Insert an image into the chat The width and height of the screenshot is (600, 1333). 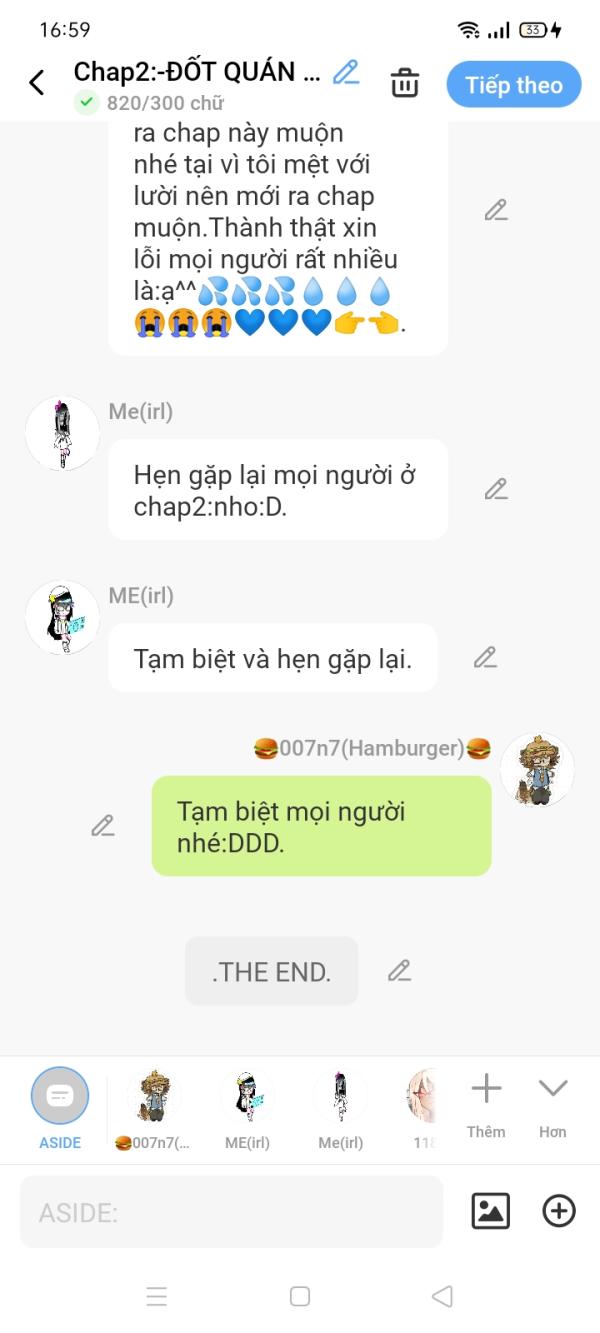(490, 1211)
